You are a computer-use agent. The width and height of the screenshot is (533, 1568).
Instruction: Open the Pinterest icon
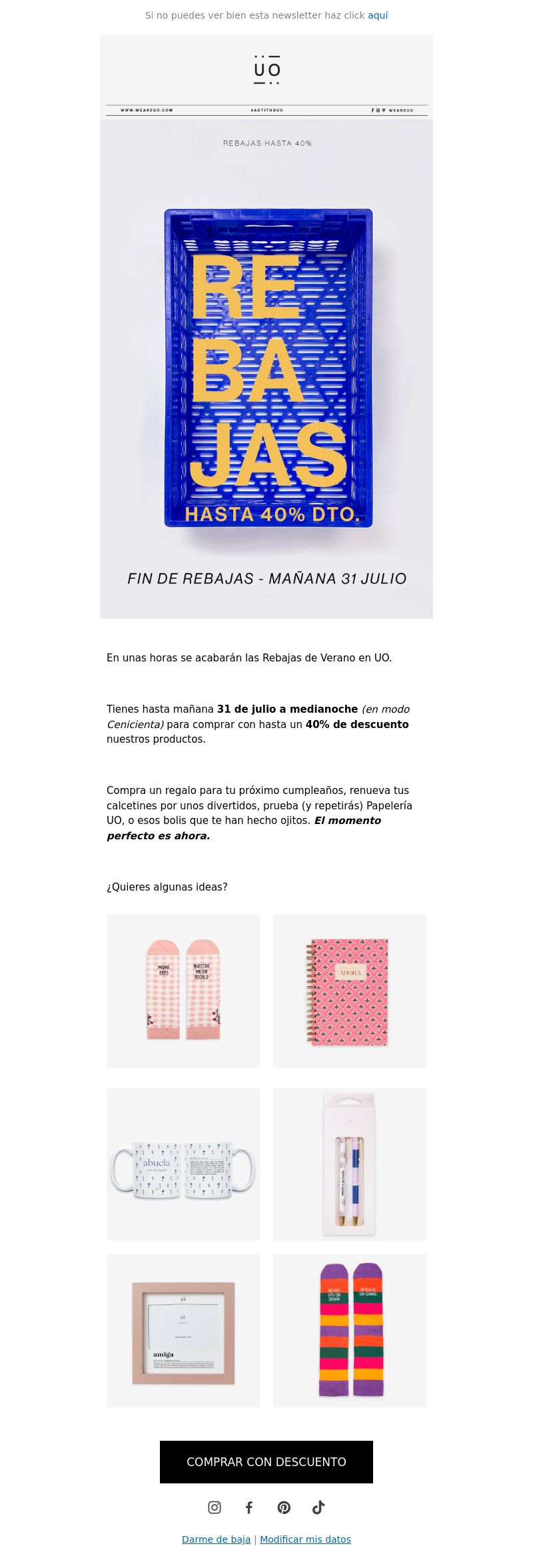(284, 1507)
